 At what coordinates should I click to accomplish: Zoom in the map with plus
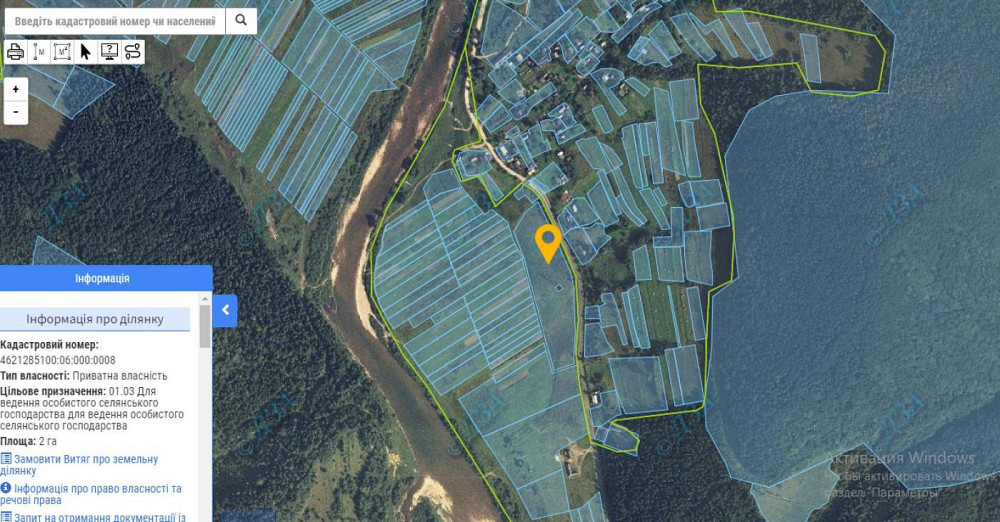(x=16, y=89)
